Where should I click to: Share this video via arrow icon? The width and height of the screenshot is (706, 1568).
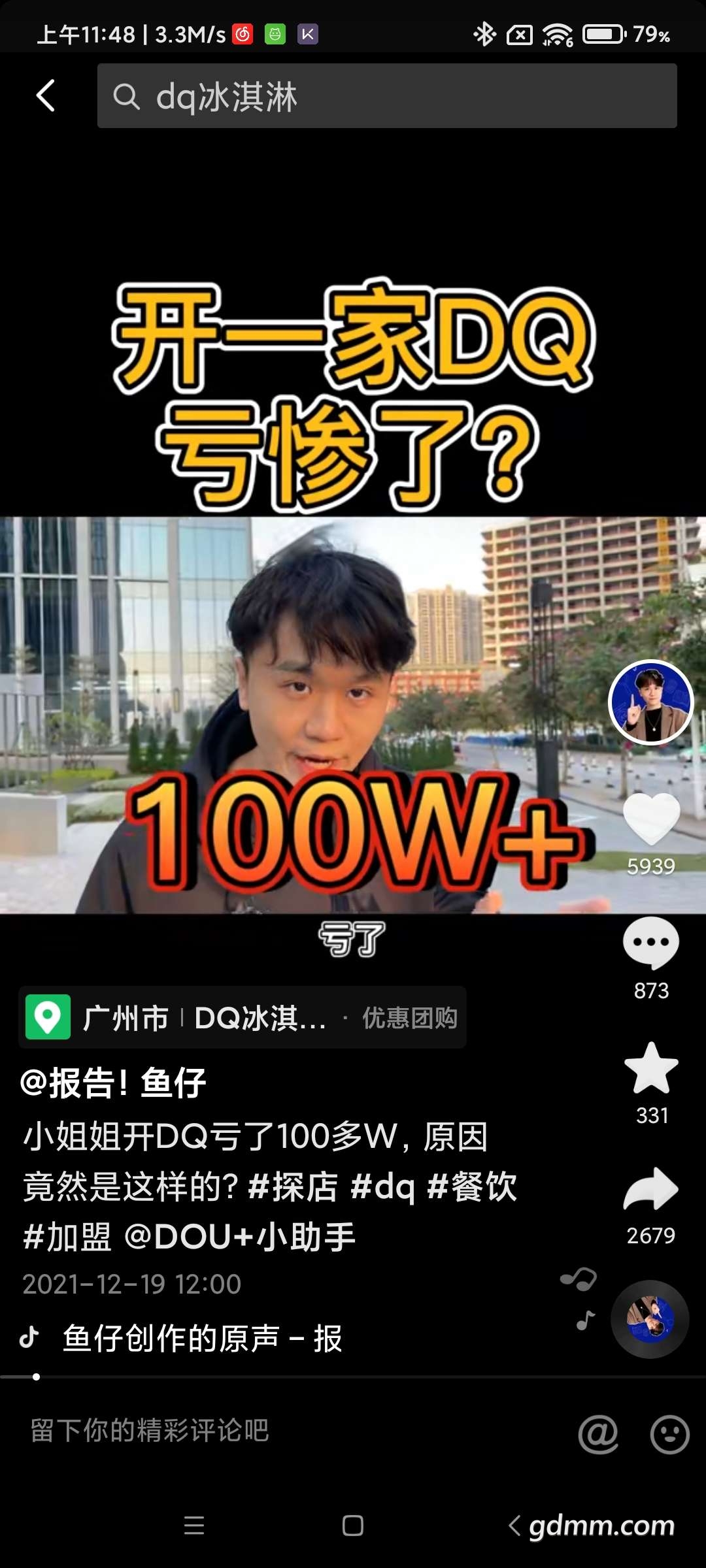(651, 1189)
